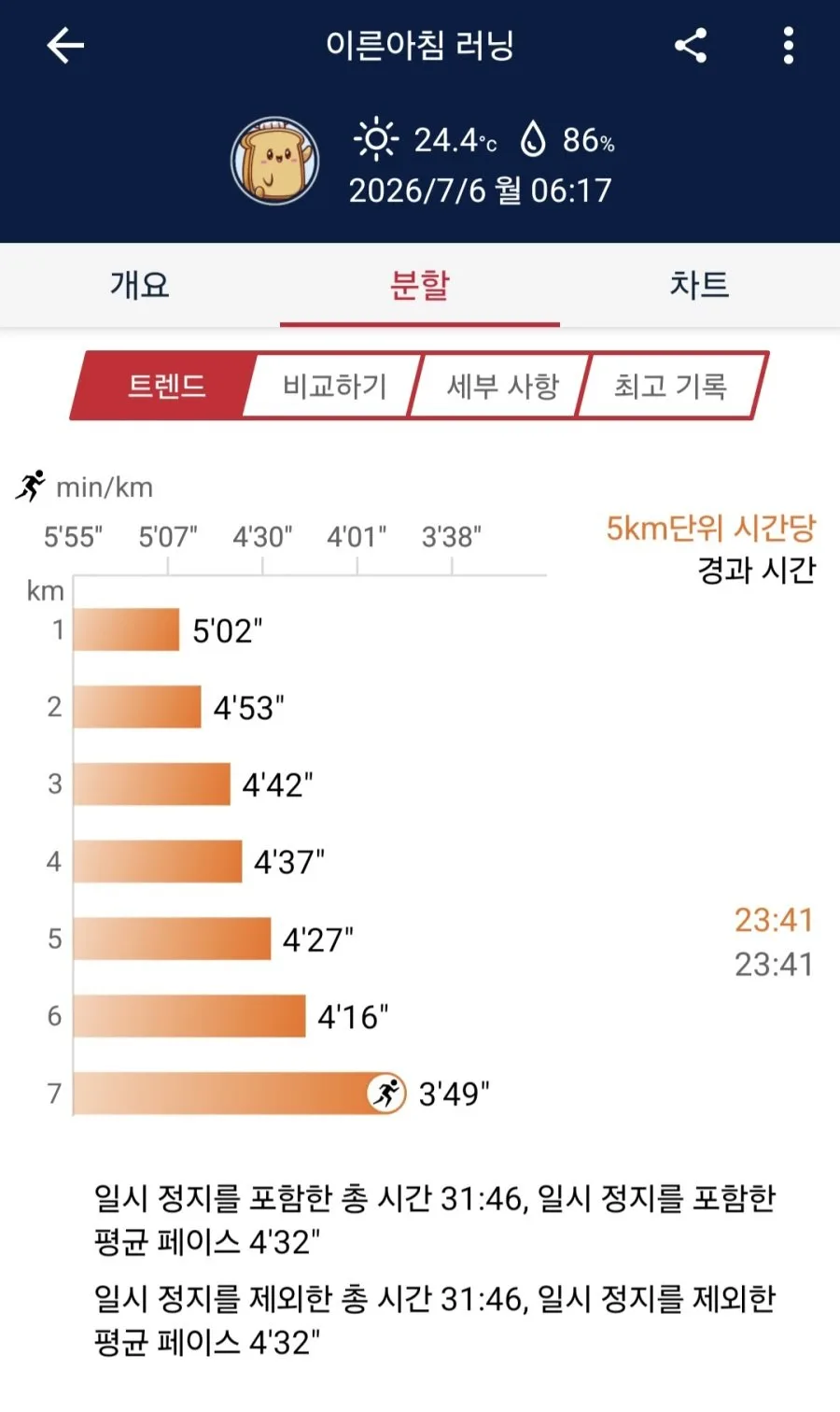Select the 트렌드 segment

(x=166, y=386)
